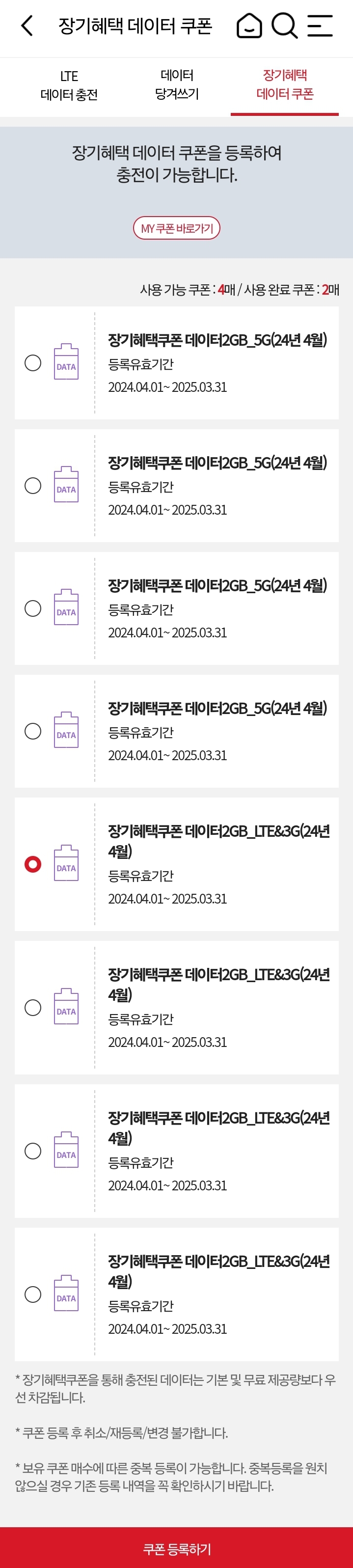The width and height of the screenshot is (353, 1568).
Task: Open the home icon in the header
Action: coord(249,26)
